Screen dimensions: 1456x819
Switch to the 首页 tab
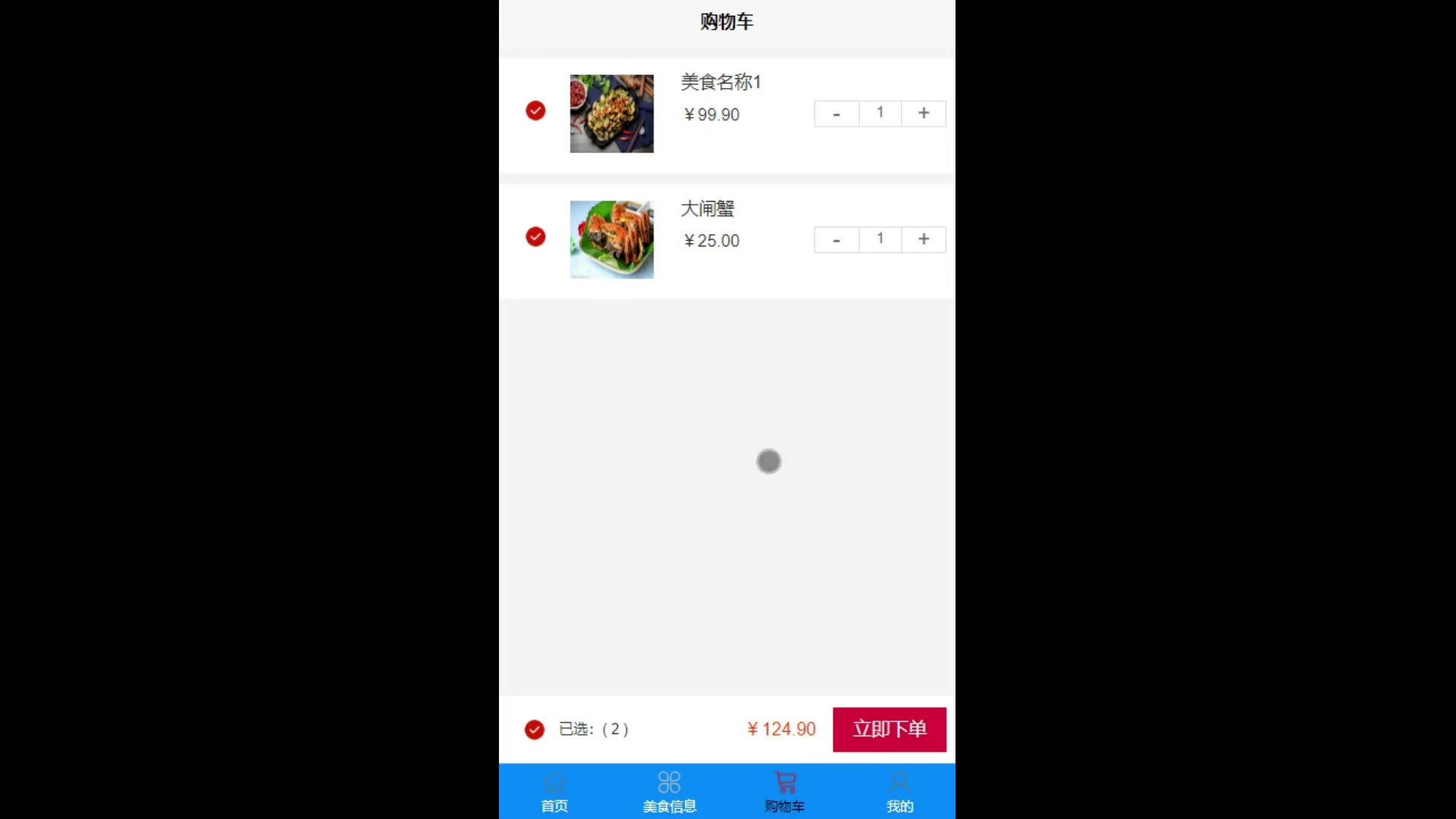(554, 792)
